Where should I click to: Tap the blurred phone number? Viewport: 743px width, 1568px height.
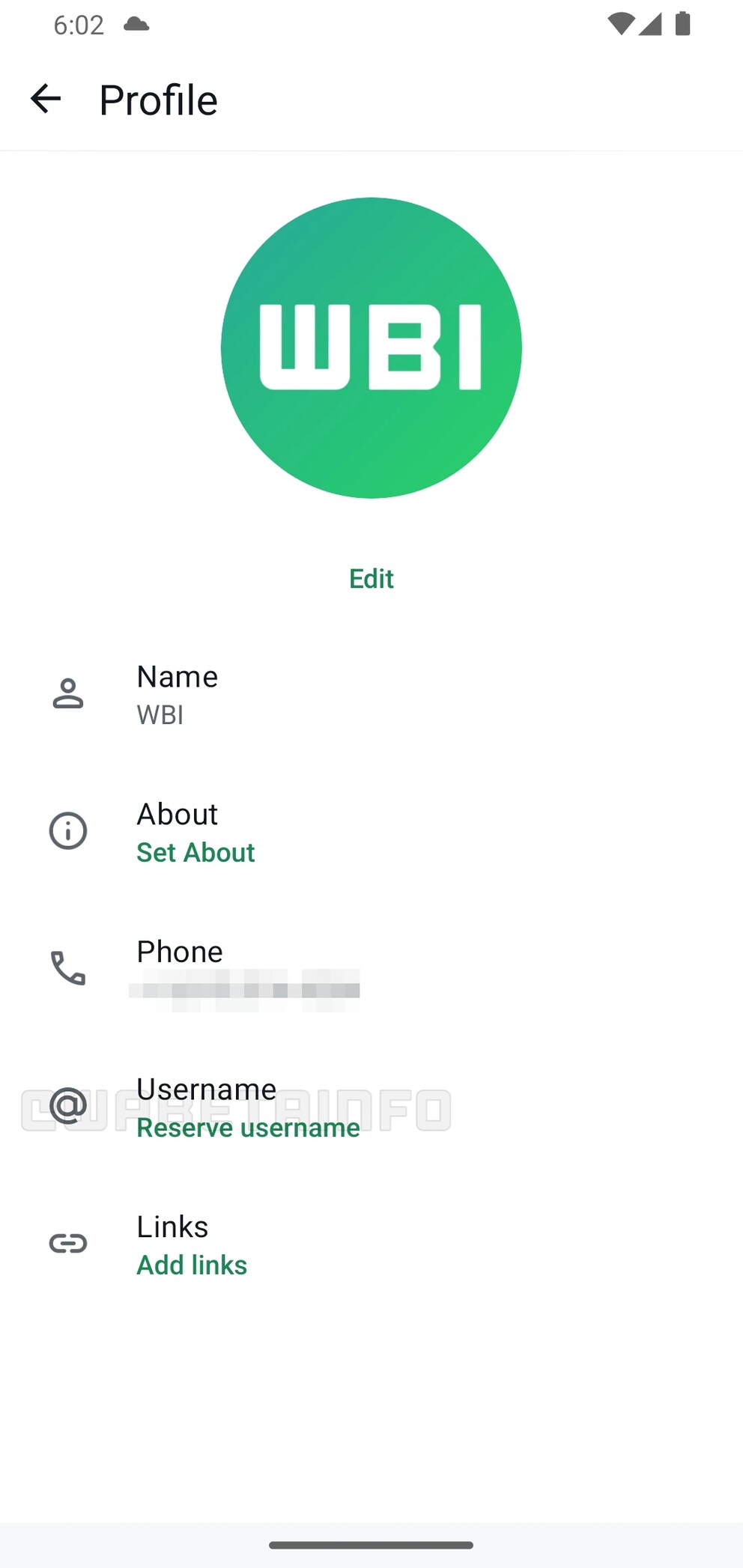(243, 988)
